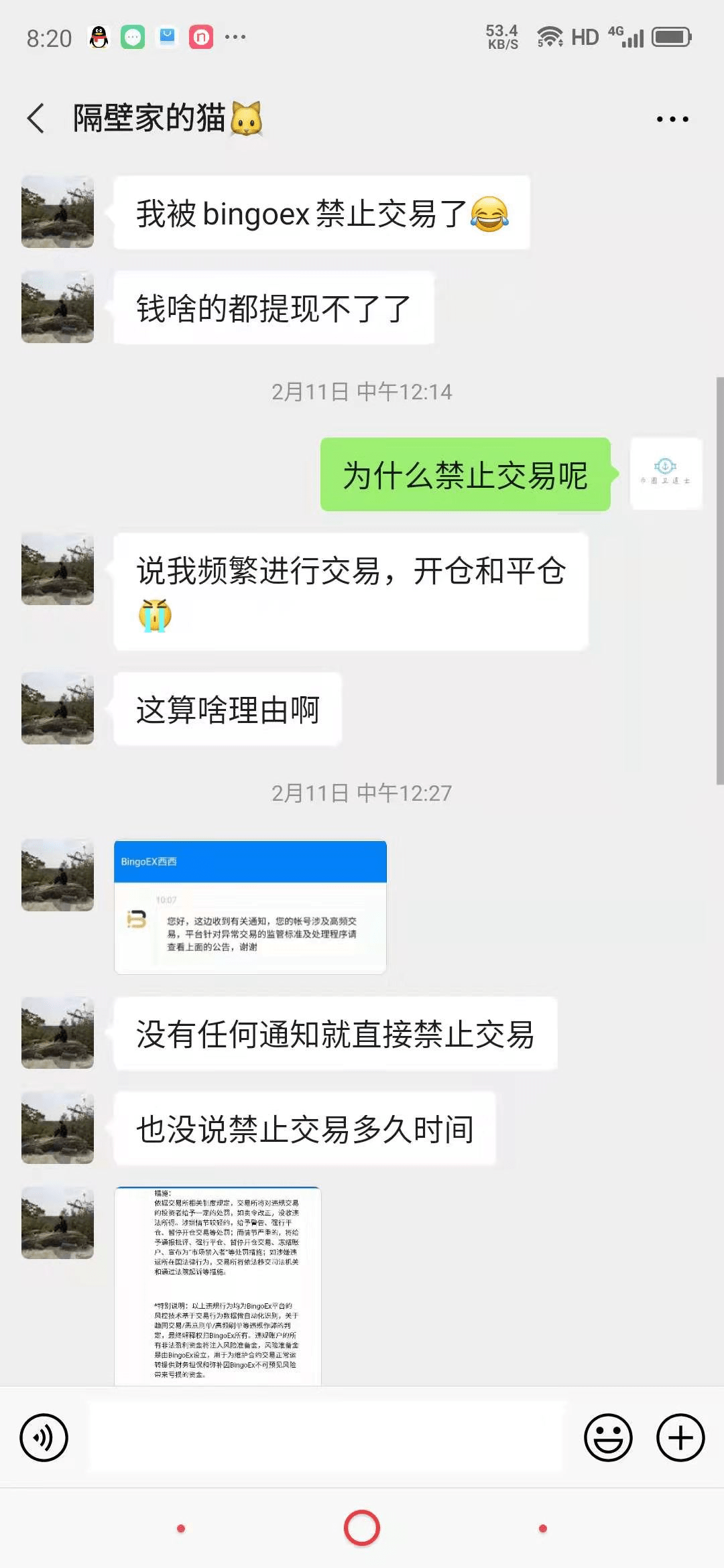The width and height of the screenshot is (724, 1568).
Task: View the BingoEX西西 screenshot image
Action: pyautogui.click(x=250, y=907)
